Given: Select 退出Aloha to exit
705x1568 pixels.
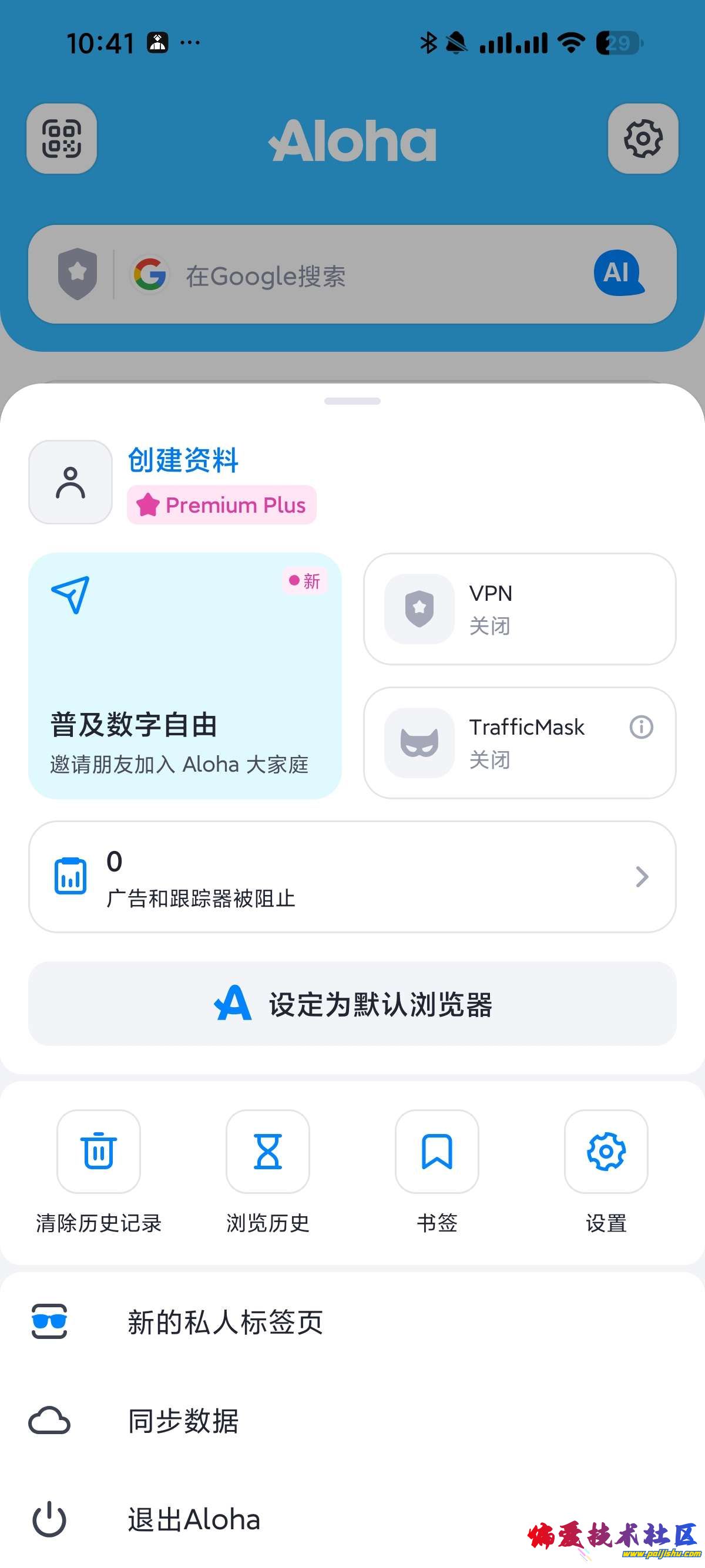Looking at the screenshot, I should [x=194, y=1519].
